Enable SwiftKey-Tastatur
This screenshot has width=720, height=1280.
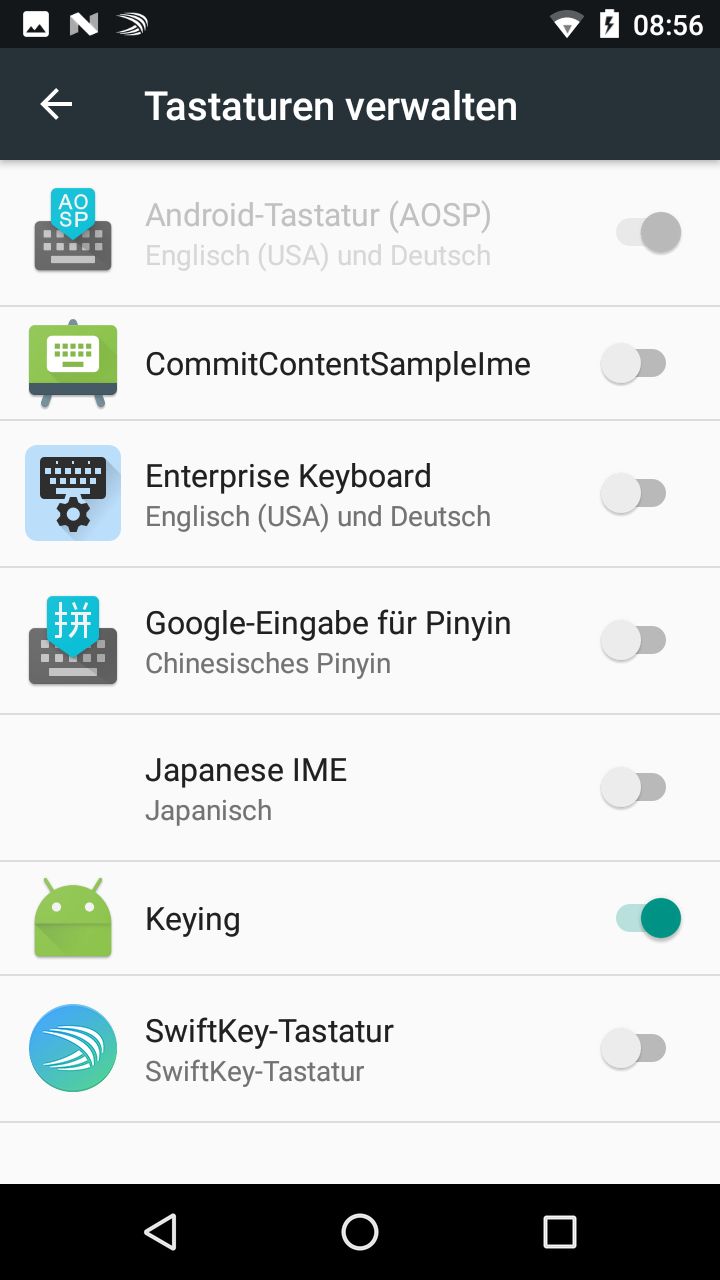(x=633, y=1048)
